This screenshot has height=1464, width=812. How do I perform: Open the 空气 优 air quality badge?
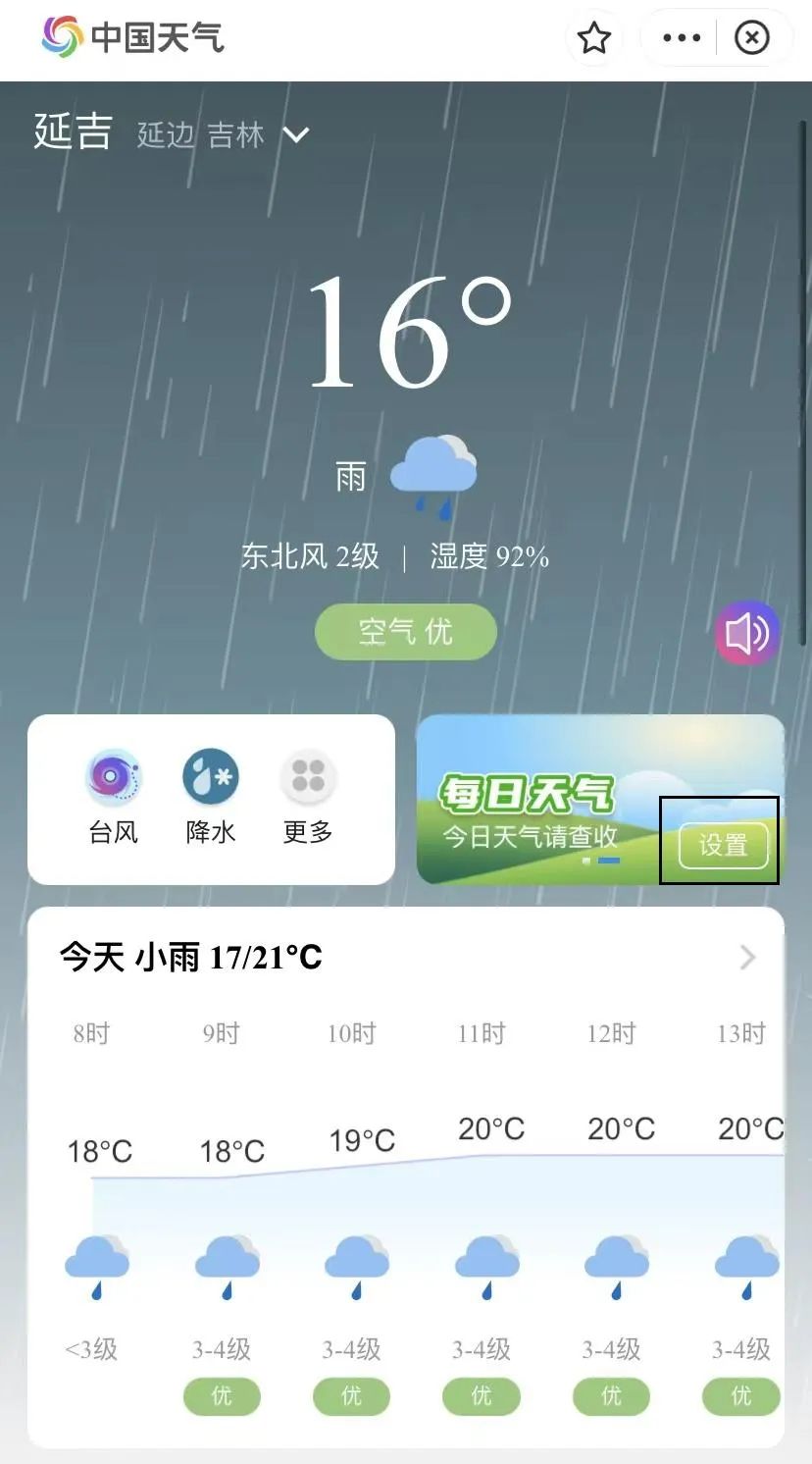(x=405, y=631)
